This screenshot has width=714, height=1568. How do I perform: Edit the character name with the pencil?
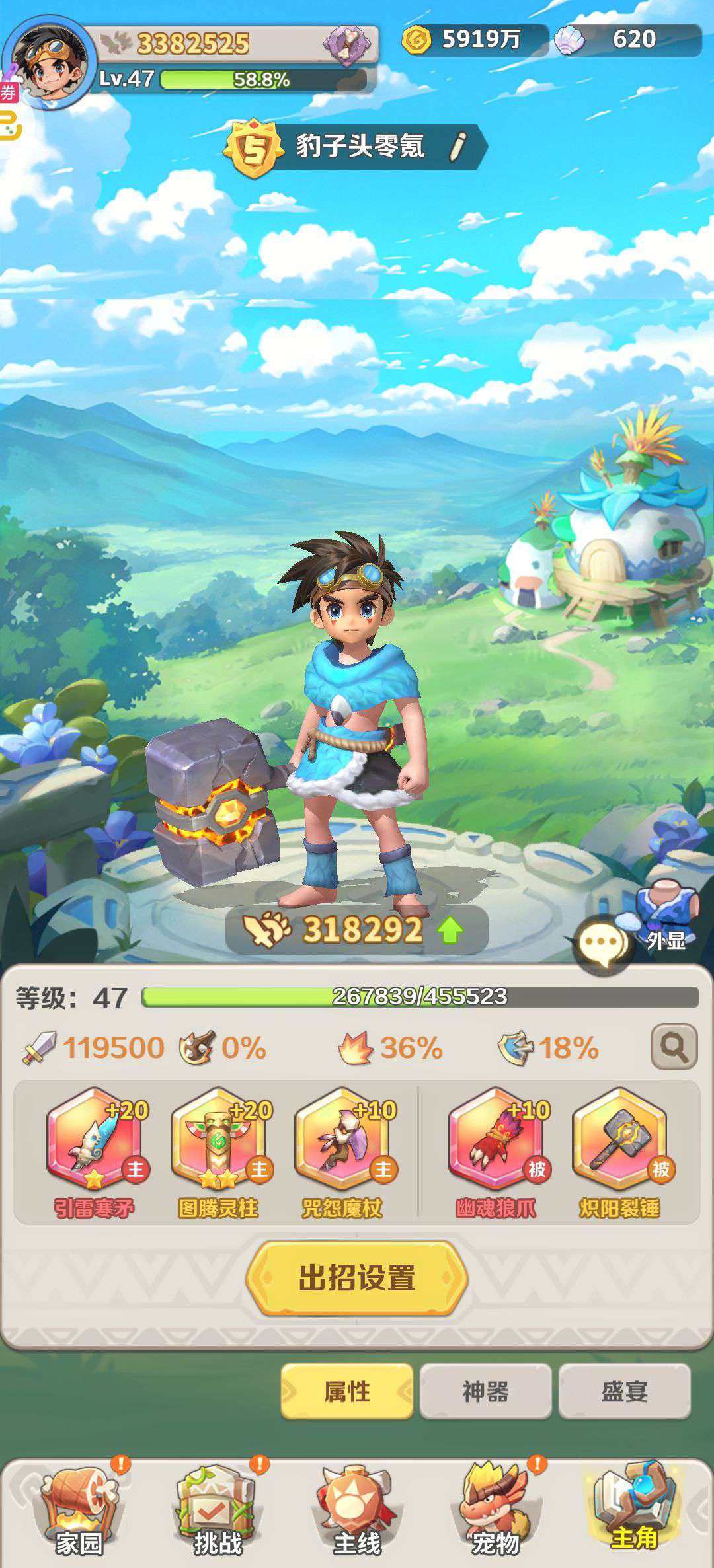pyautogui.click(x=457, y=146)
